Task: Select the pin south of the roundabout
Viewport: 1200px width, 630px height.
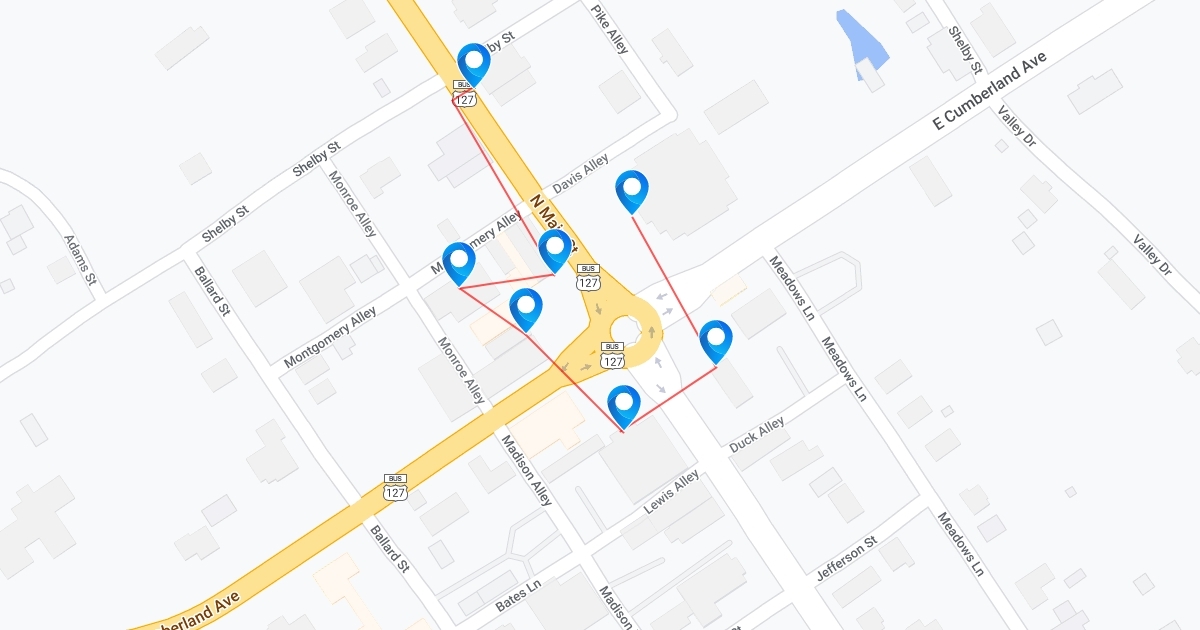Action: (x=624, y=406)
